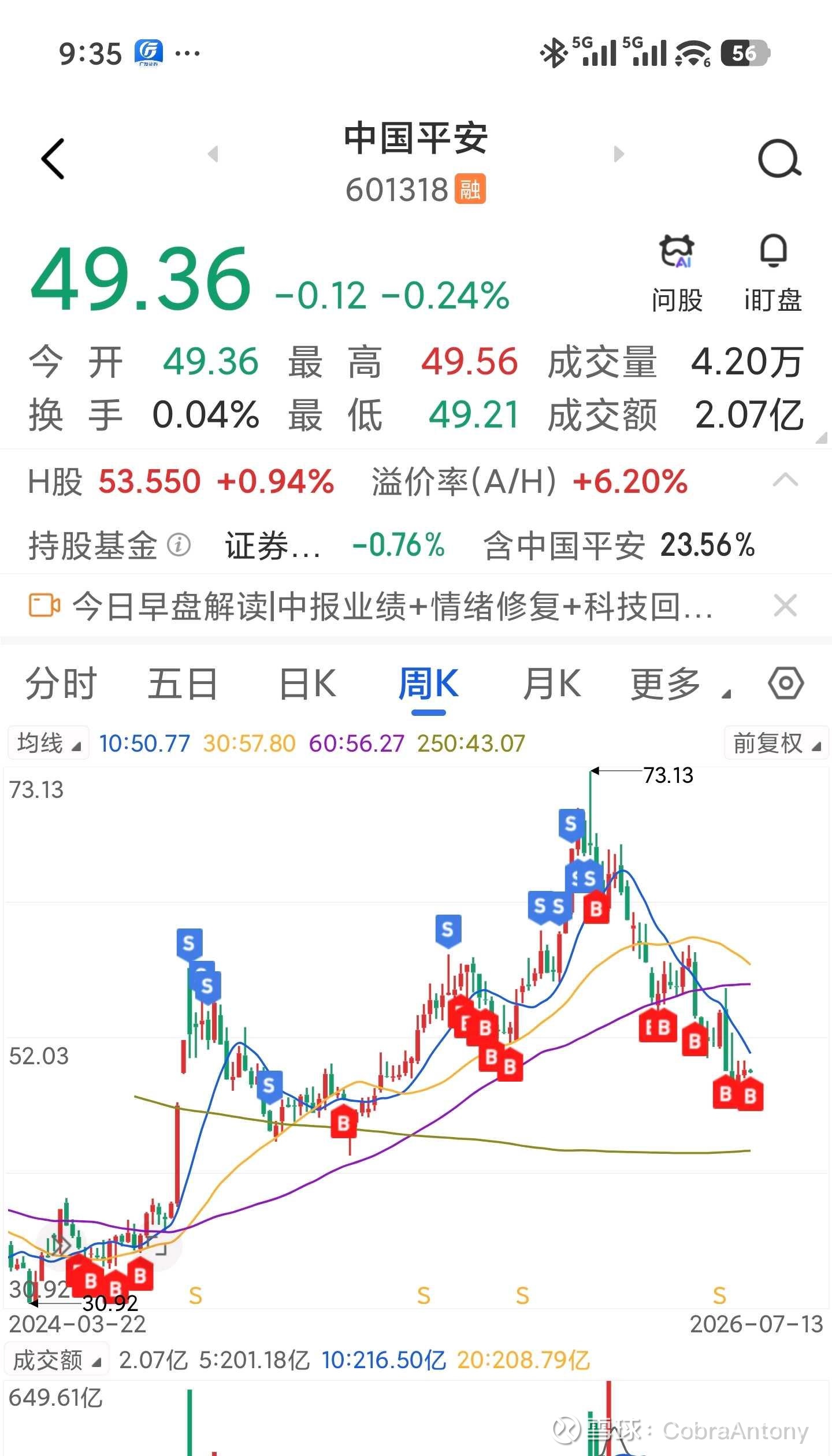Screen dimensions: 832x1456
Task: Switch to the 日K chart tab
Action: tap(307, 684)
